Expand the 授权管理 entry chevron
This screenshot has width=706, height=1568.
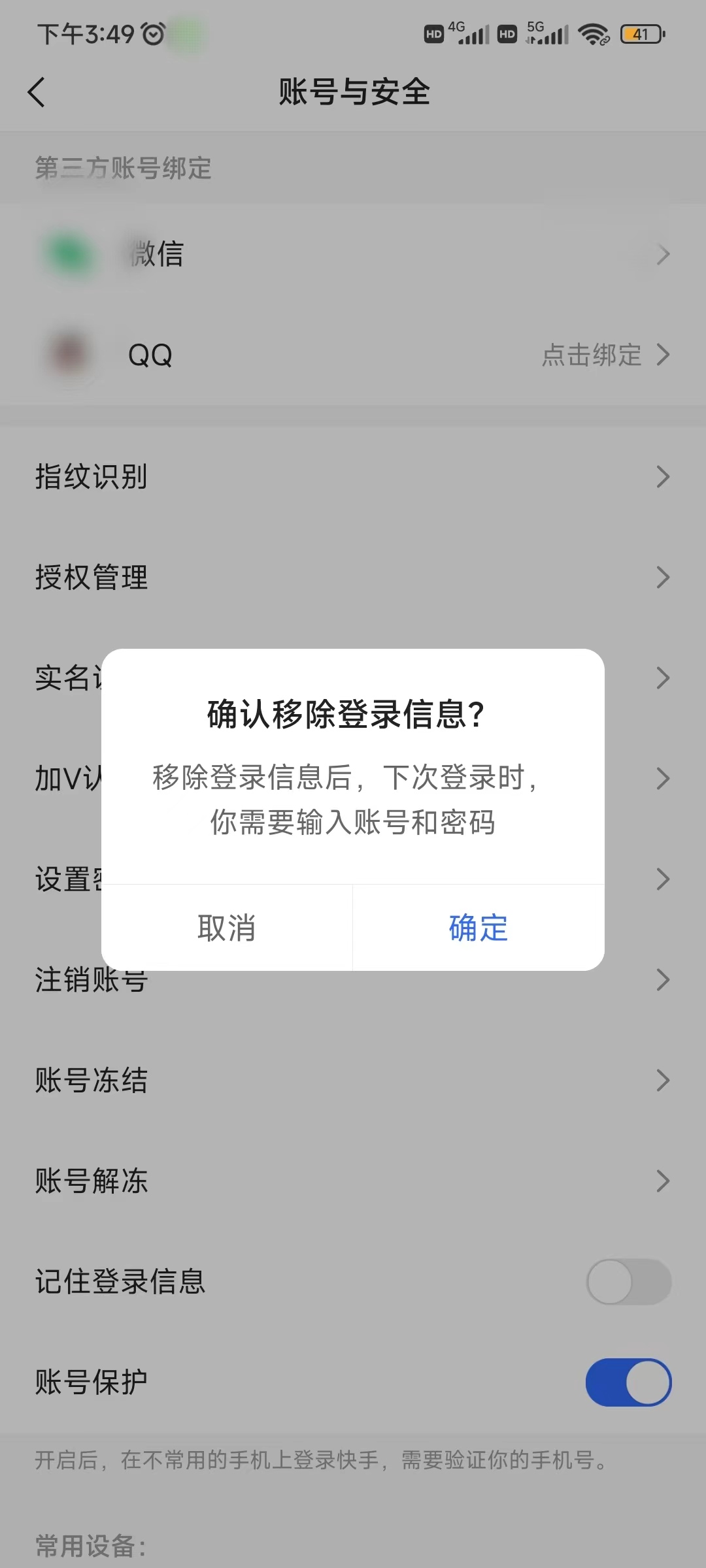tap(662, 578)
